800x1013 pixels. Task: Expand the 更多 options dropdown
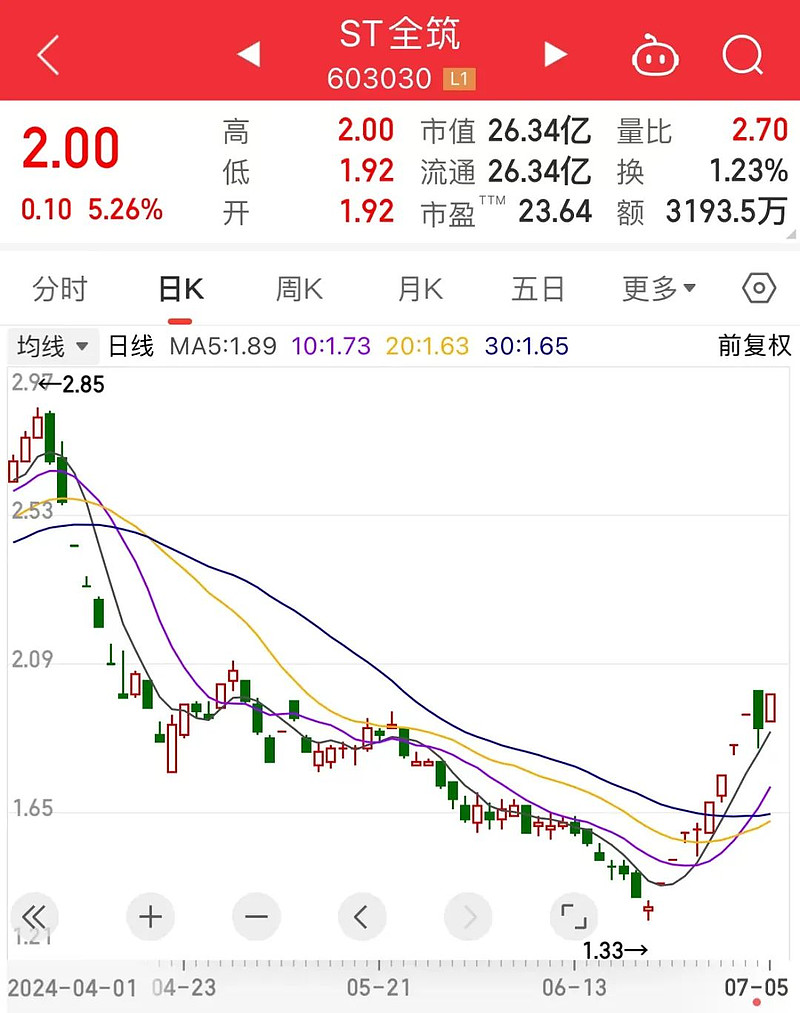pos(656,287)
